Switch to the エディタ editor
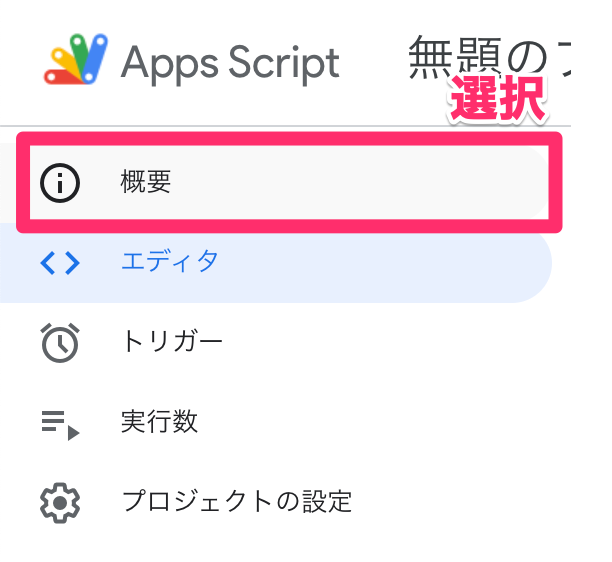The width and height of the screenshot is (612, 562). pyautogui.click(x=169, y=262)
